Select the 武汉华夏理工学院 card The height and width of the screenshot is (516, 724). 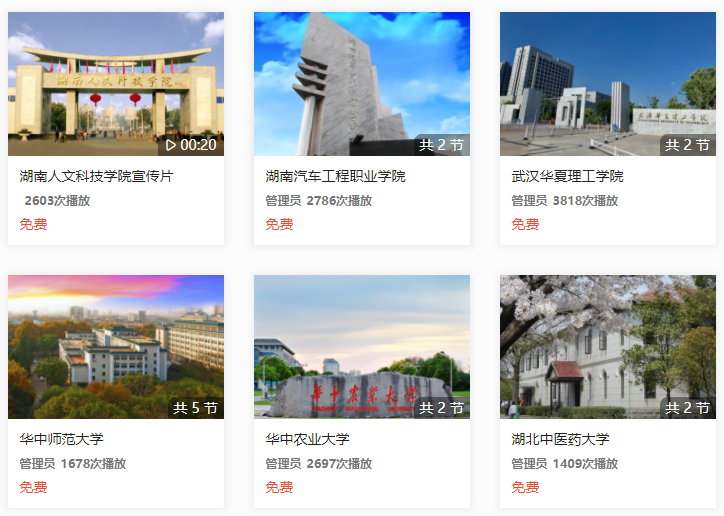(x=607, y=85)
